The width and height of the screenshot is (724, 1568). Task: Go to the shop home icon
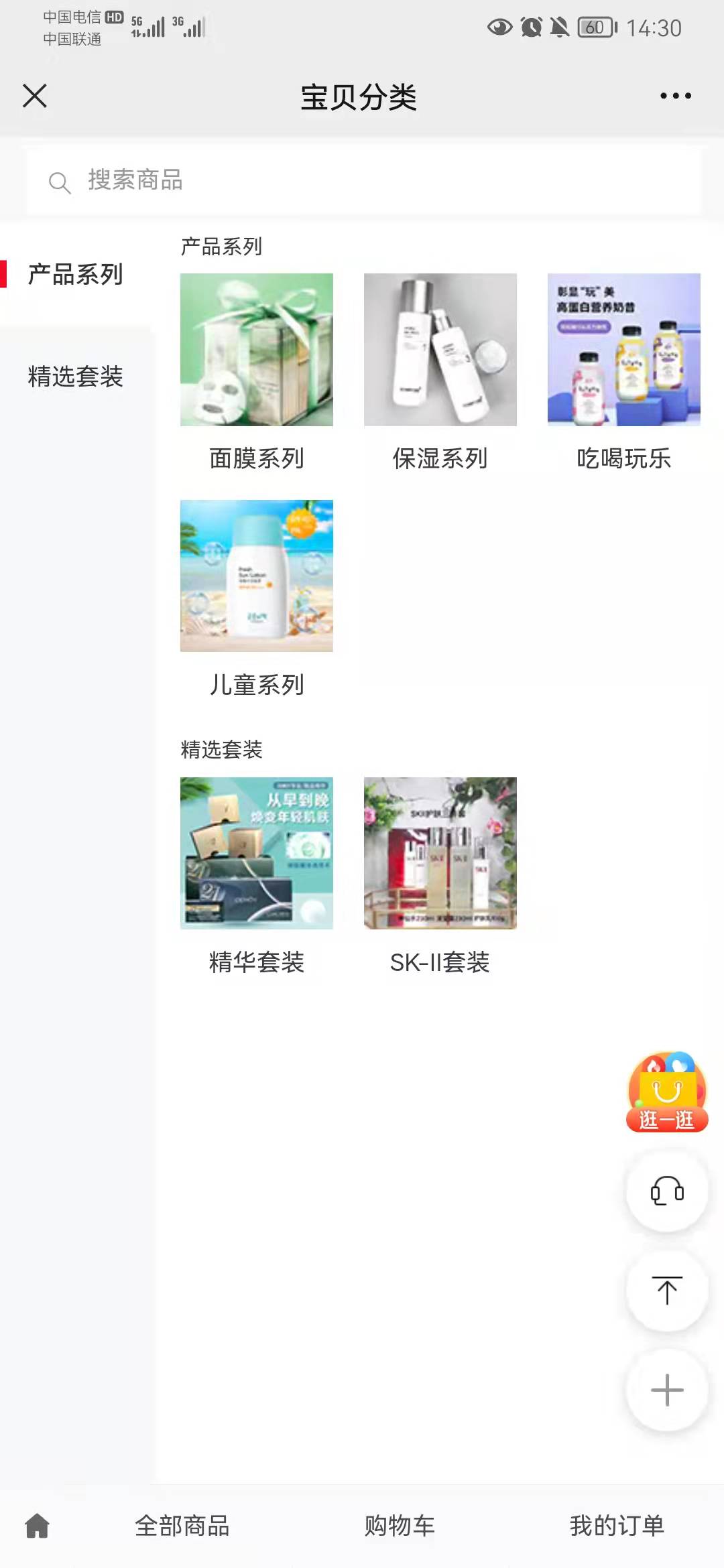[38, 1526]
